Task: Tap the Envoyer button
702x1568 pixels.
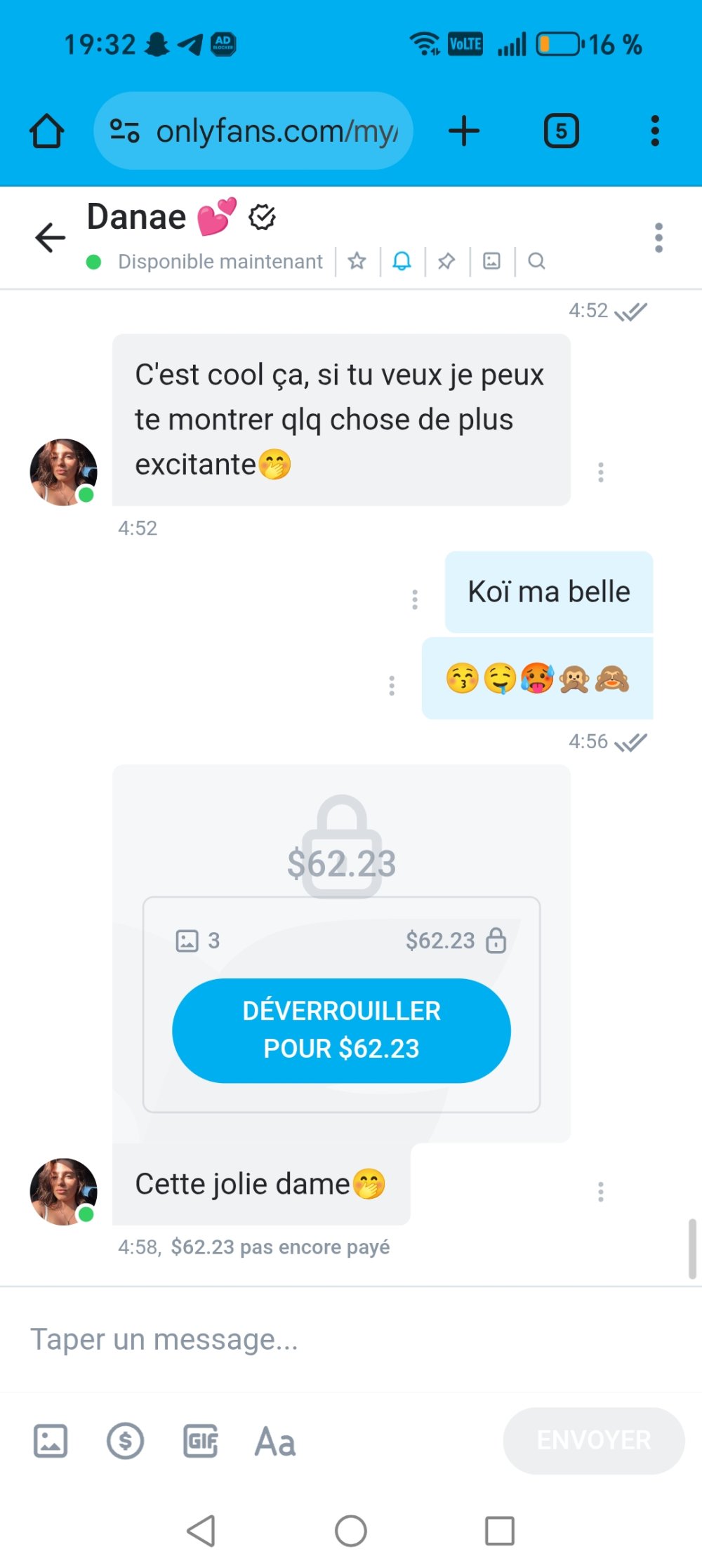Action: pyautogui.click(x=593, y=1440)
